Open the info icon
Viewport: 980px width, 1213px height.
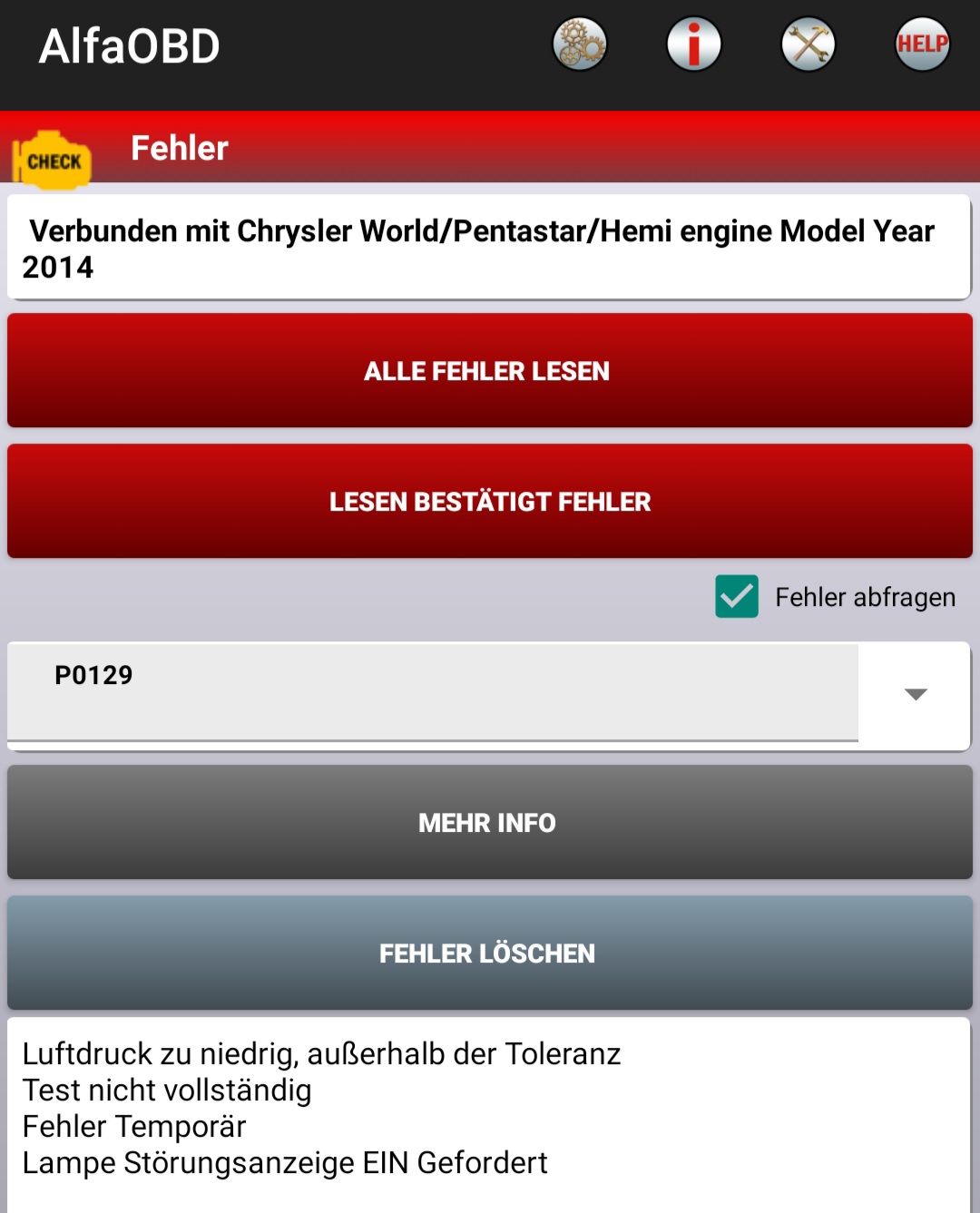[x=694, y=44]
